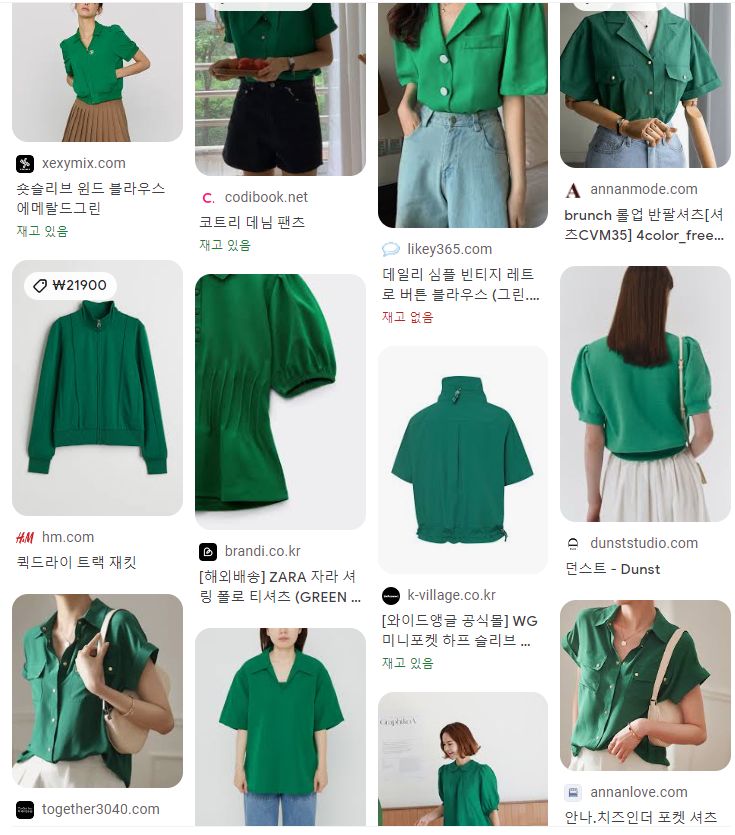The width and height of the screenshot is (735, 835).
Task: Click the 안나.치즈인더 포켓 셔츠 photo thumbnail
Action: pos(645,686)
